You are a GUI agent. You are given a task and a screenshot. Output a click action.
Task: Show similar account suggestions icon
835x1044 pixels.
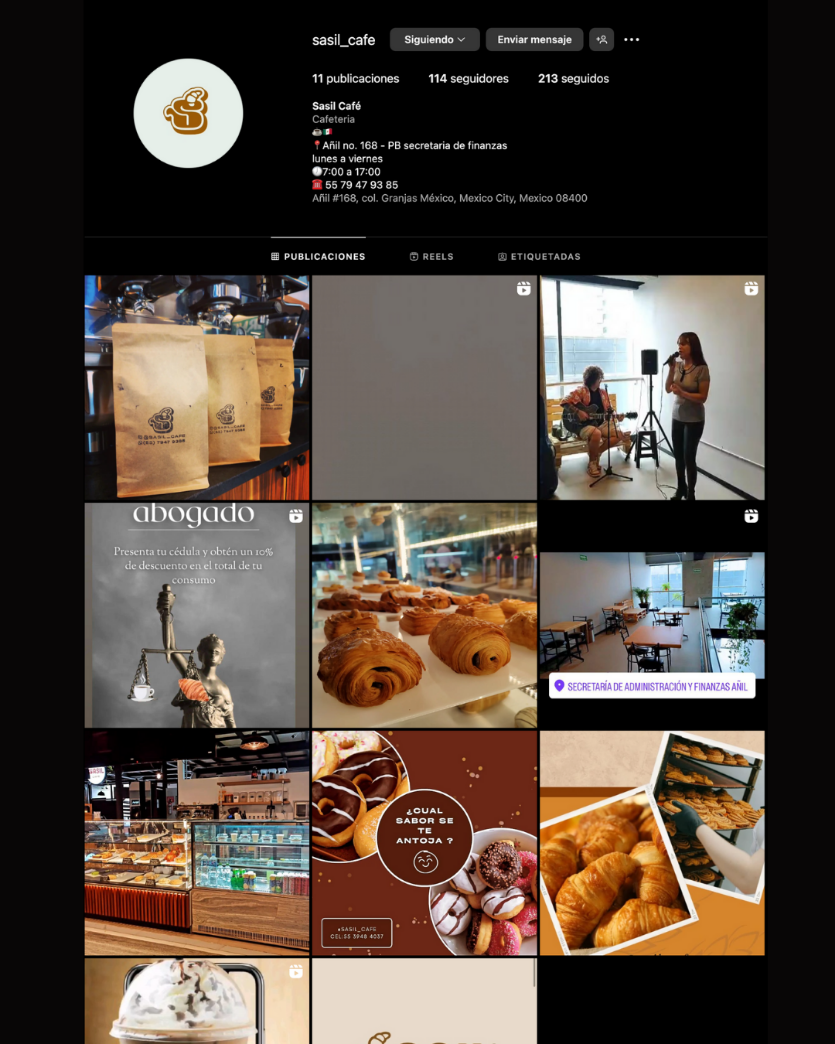pos(601,40)
